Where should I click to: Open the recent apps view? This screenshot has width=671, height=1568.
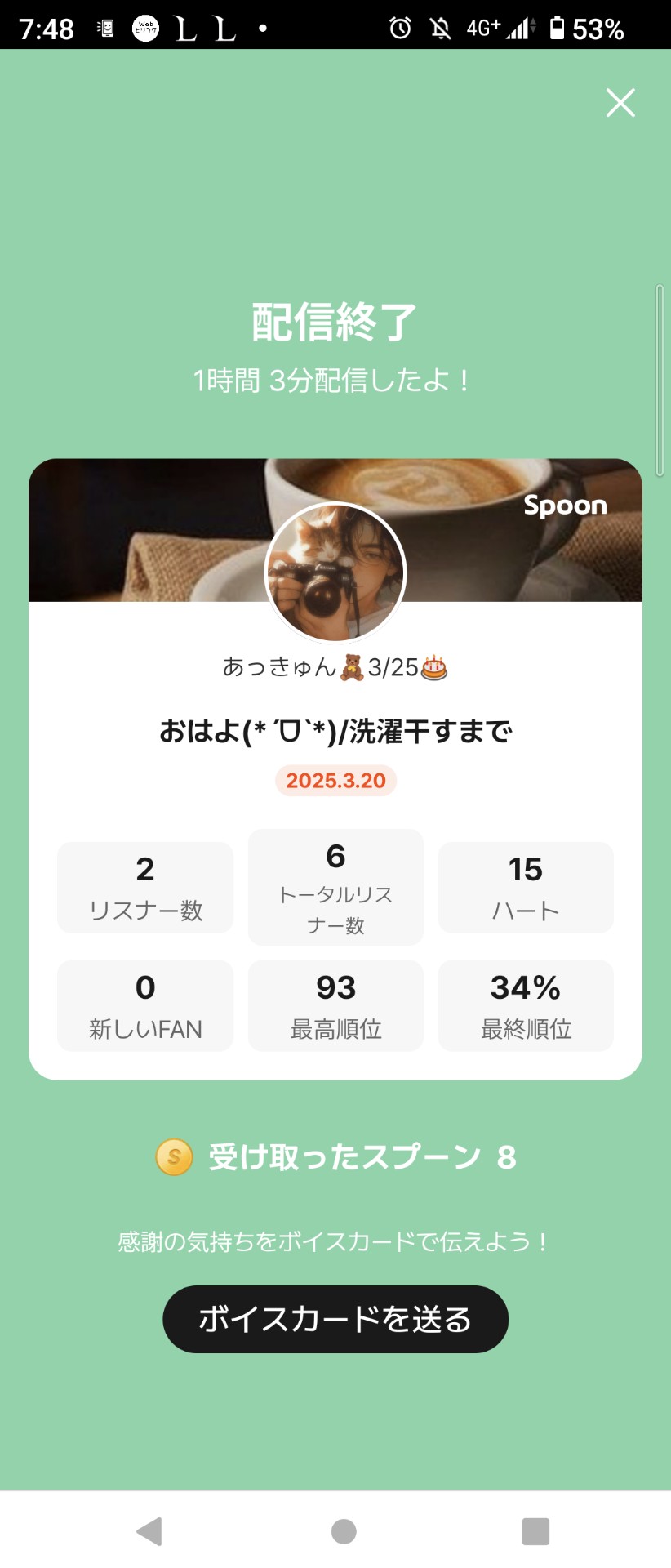(x=535, y=1531)
